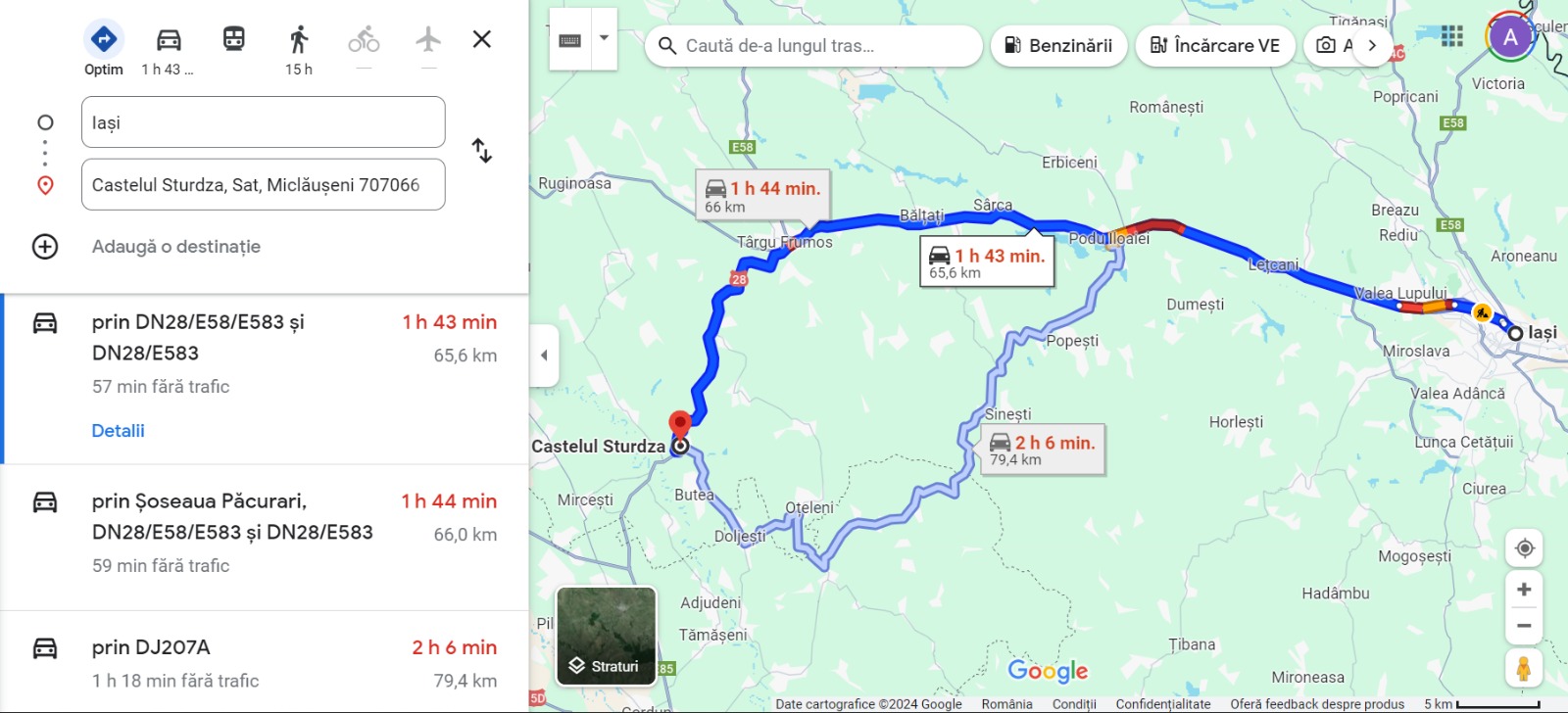This screenshot has height=713, width=1568.
Task: Zoom in on the map
Action: pyautogui.click(x=1524, y=590)
